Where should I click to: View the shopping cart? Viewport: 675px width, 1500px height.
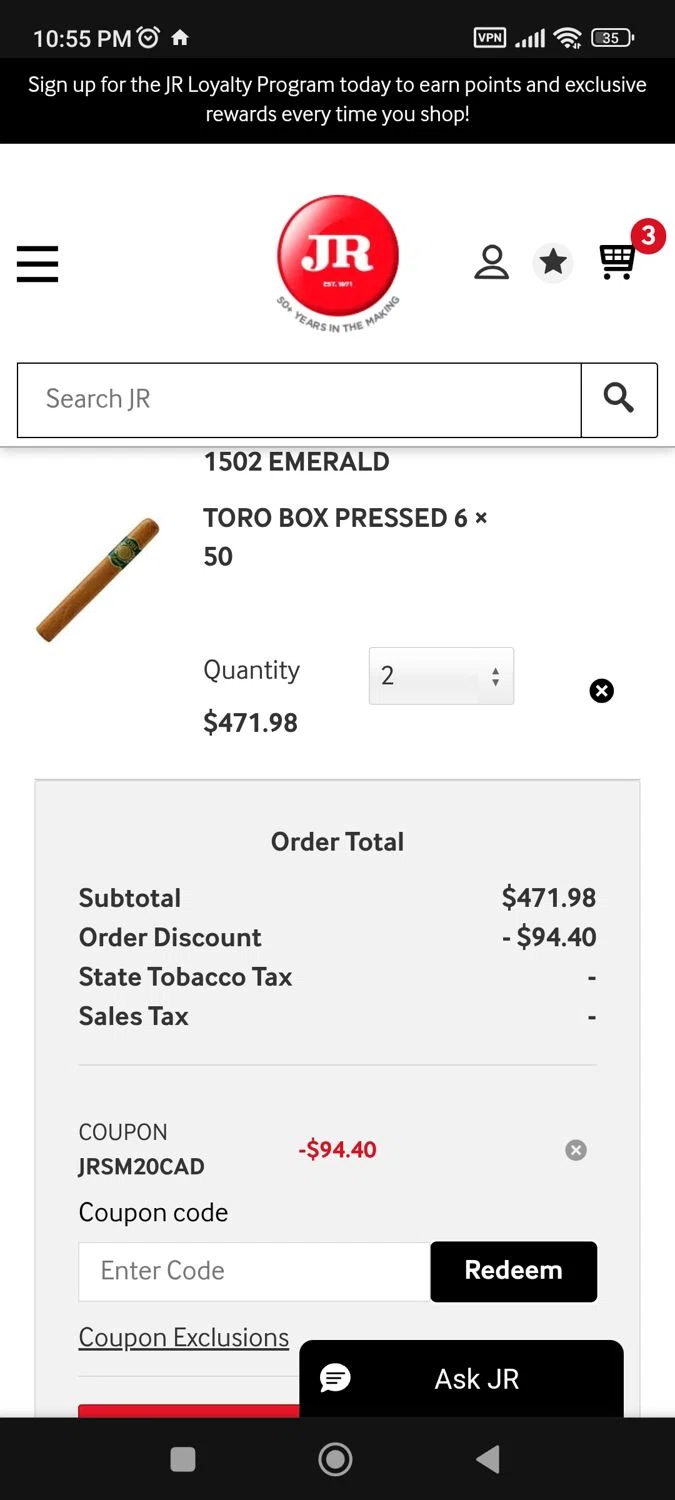pos(618,261)
